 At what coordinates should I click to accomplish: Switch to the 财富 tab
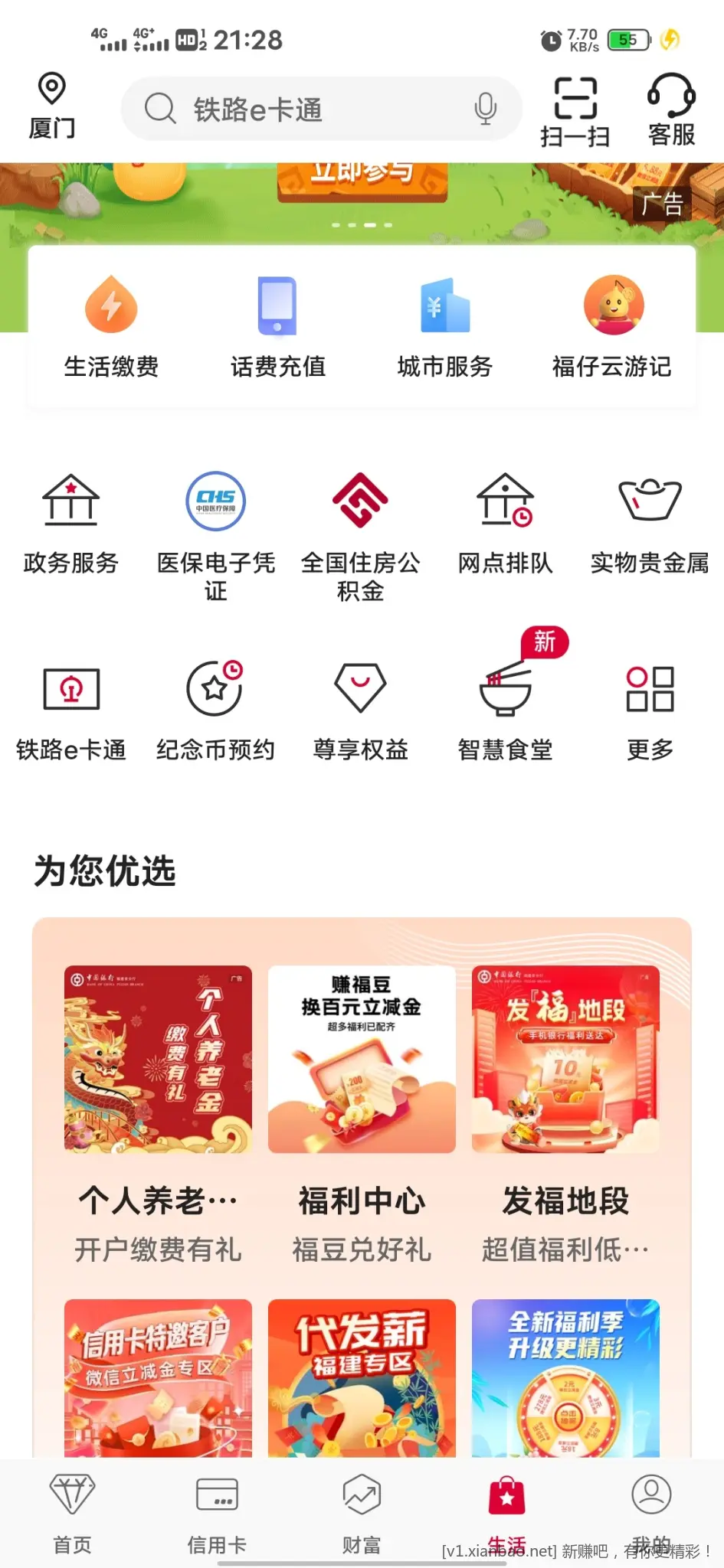(361, 1514)
